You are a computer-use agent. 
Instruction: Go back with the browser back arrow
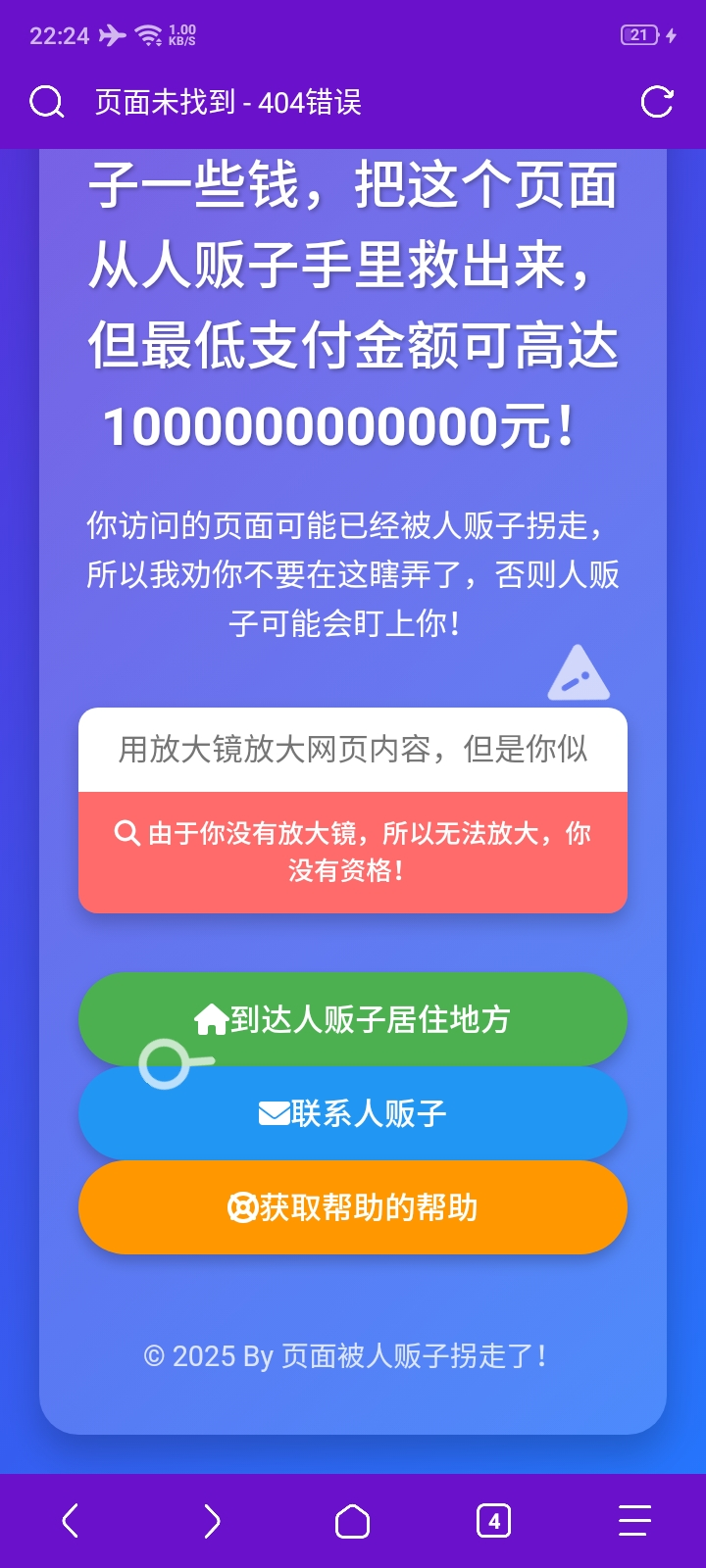click(x=71, y=1521)
